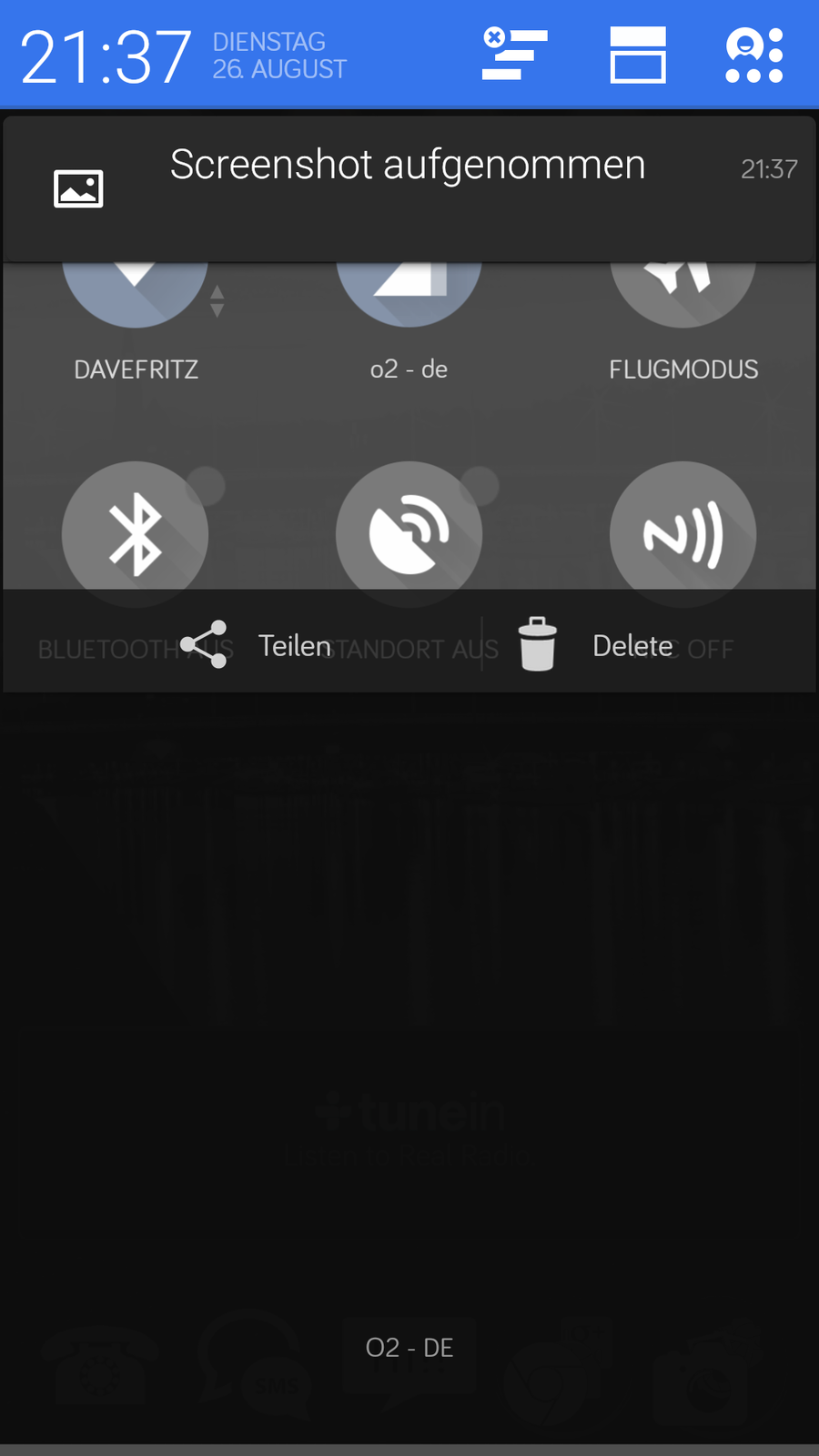Open the quick settings user tiles icon
Image resolution: width=819 pixels, height=1456 pixels.
(x=753, y=55)
